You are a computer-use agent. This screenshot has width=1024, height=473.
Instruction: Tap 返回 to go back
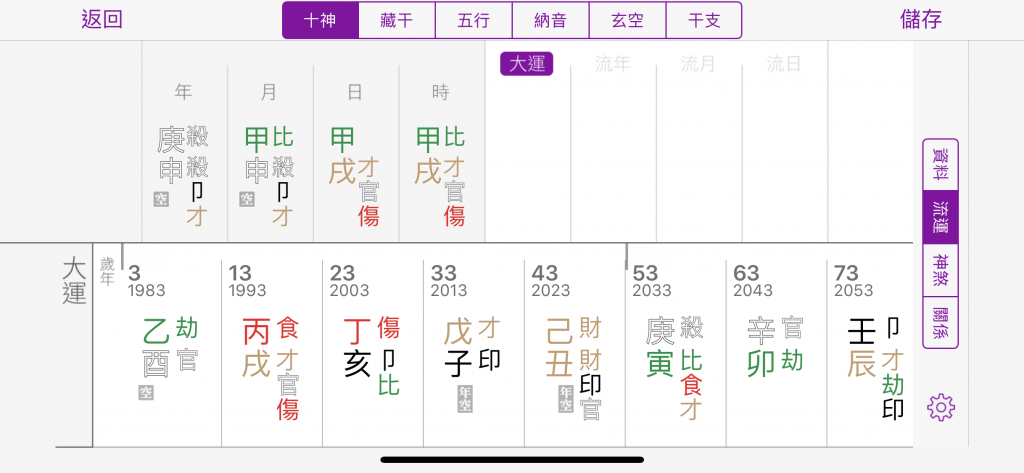point(102,20)
